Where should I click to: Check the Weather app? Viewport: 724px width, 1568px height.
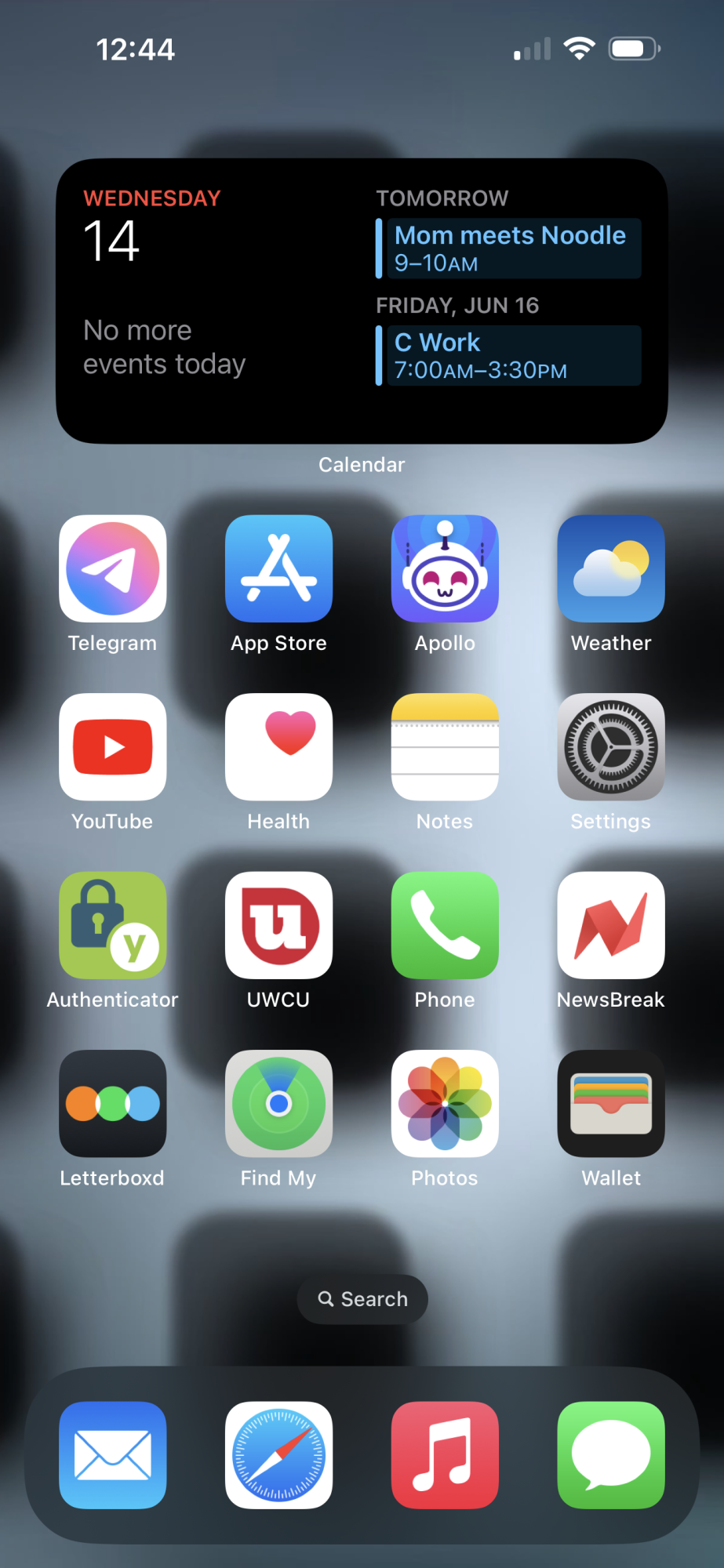pyautogui.click(x=611, y=568)
